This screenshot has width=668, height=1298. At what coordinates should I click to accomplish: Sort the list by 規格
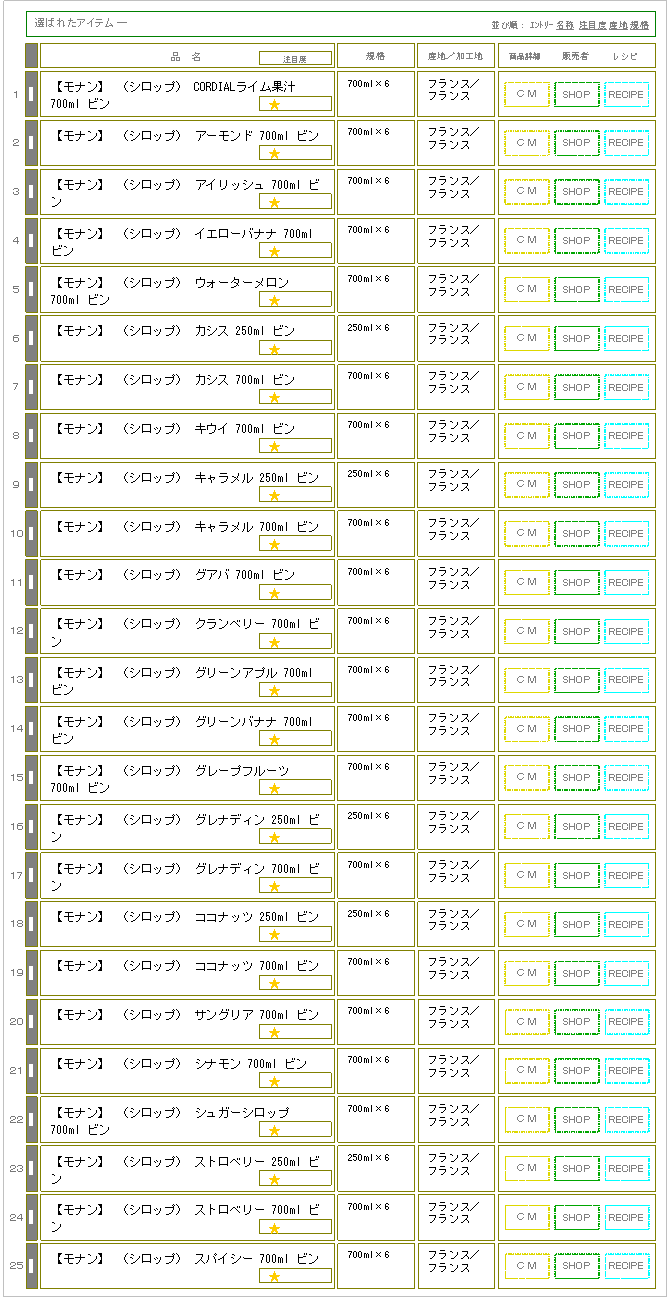[640, 24]
